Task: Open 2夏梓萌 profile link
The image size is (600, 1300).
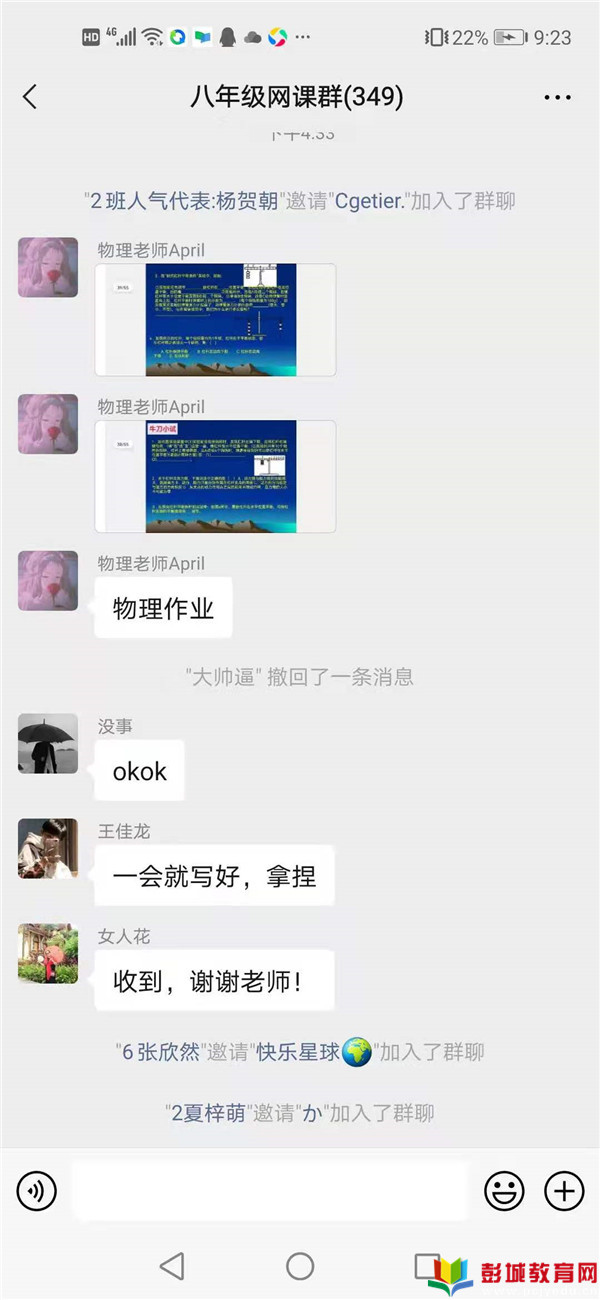Action: (x=206, y=1112)
